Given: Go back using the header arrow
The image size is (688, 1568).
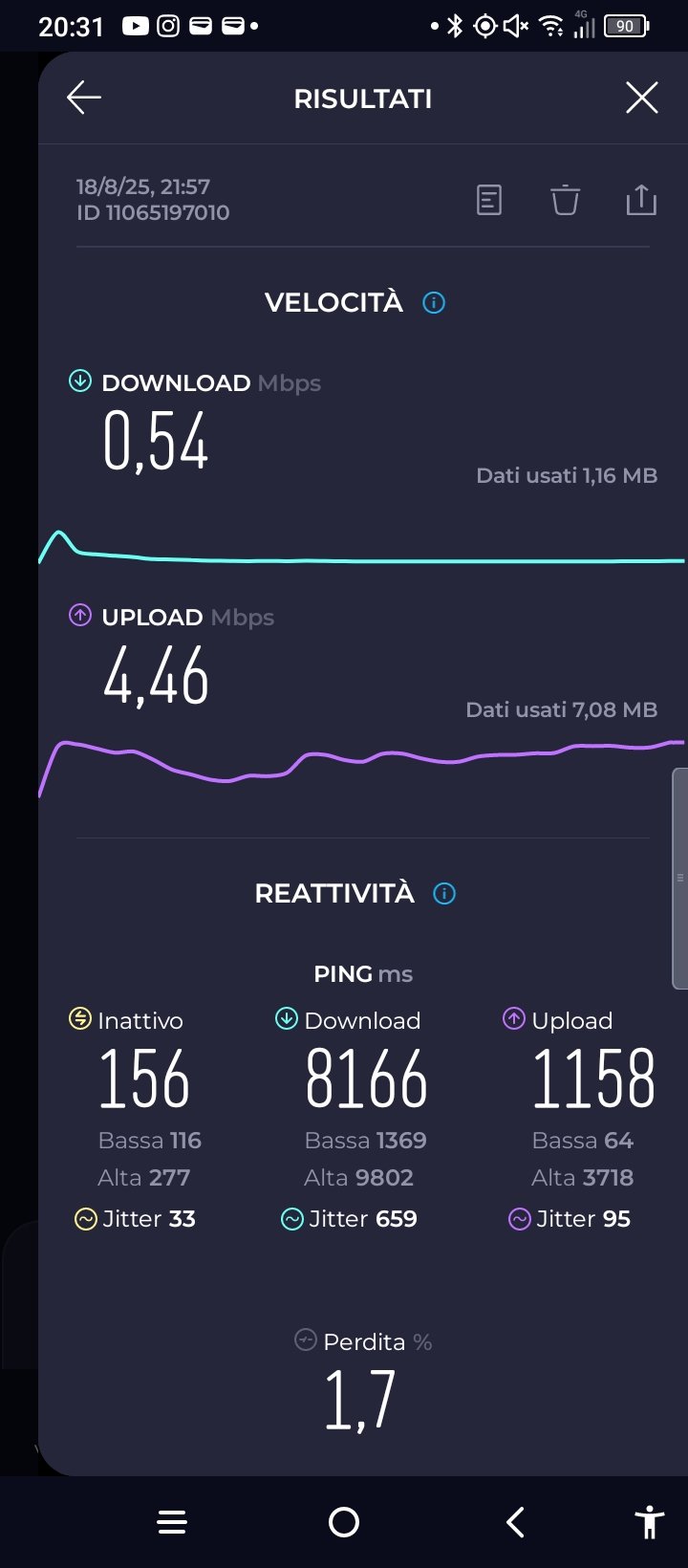Looking at the screenshot, I should [x=84, y=98].
